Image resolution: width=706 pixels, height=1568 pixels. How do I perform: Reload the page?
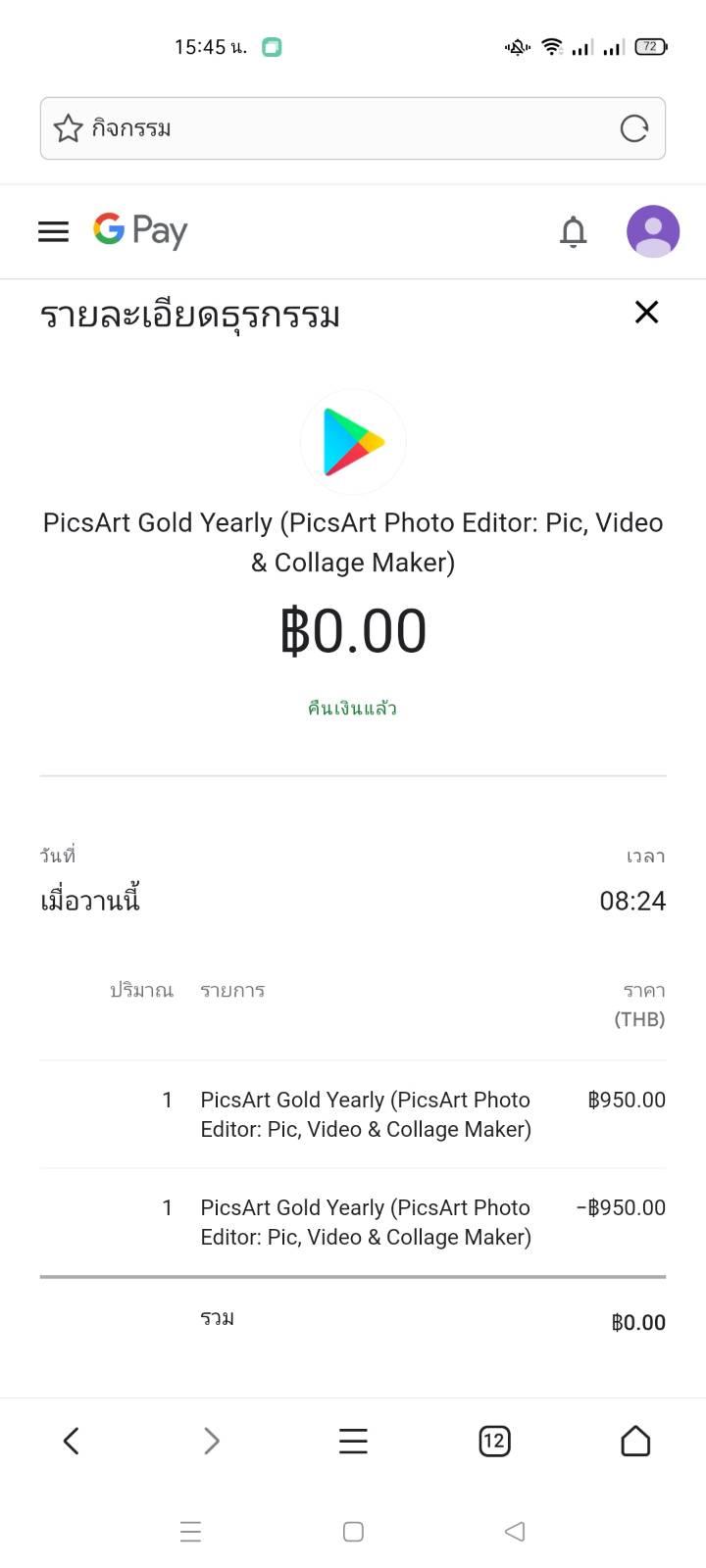(634, 128)
